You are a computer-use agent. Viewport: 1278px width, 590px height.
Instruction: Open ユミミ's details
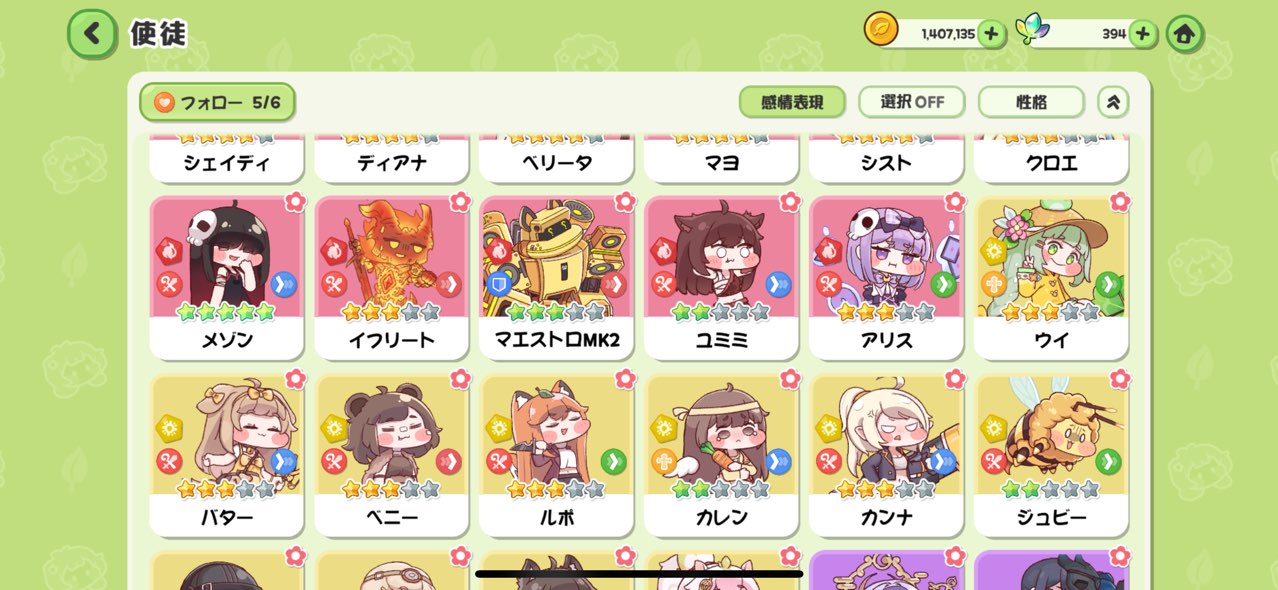[721, 275]
